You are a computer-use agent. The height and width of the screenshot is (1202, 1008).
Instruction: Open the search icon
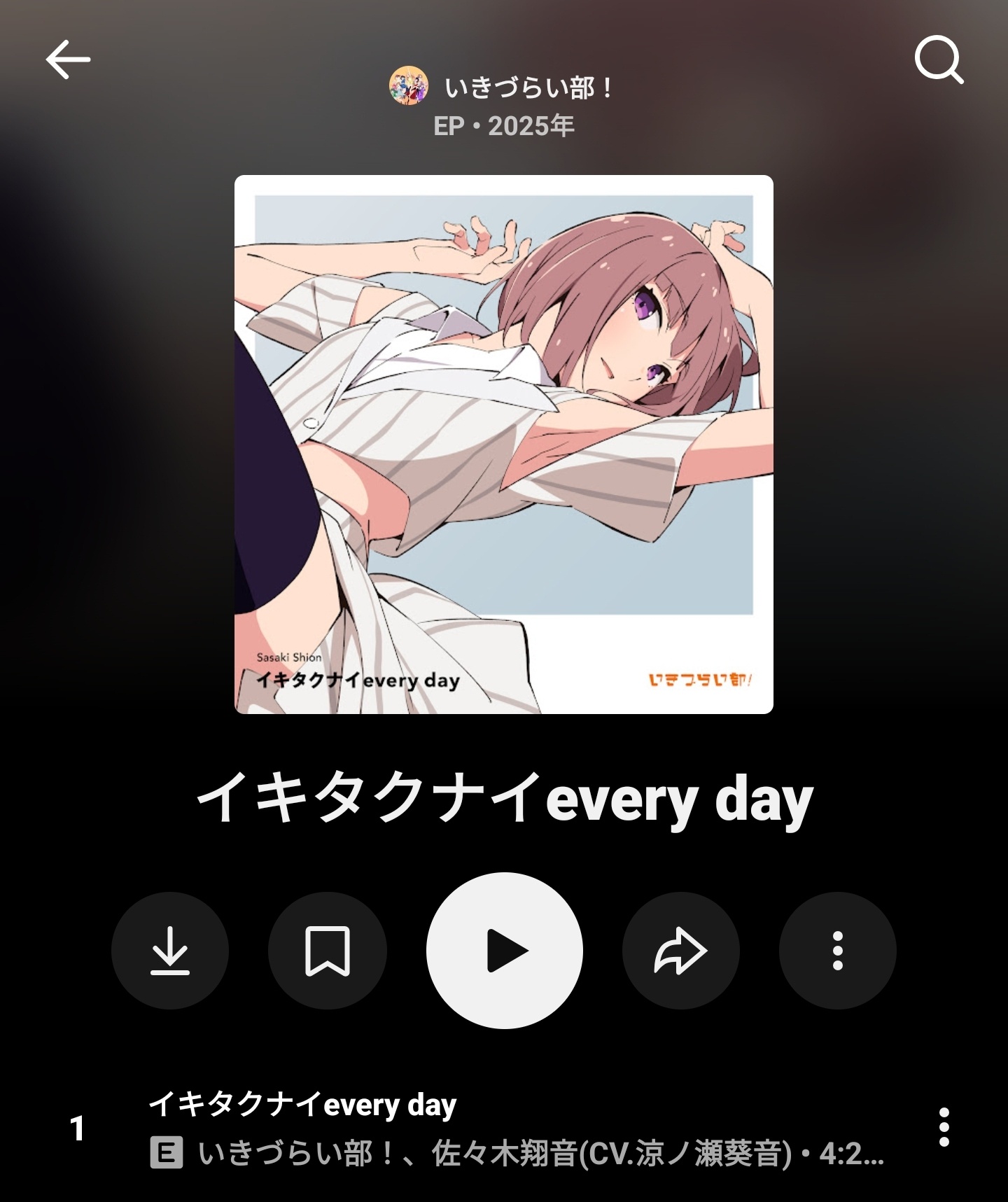click(x=939, y=61)
